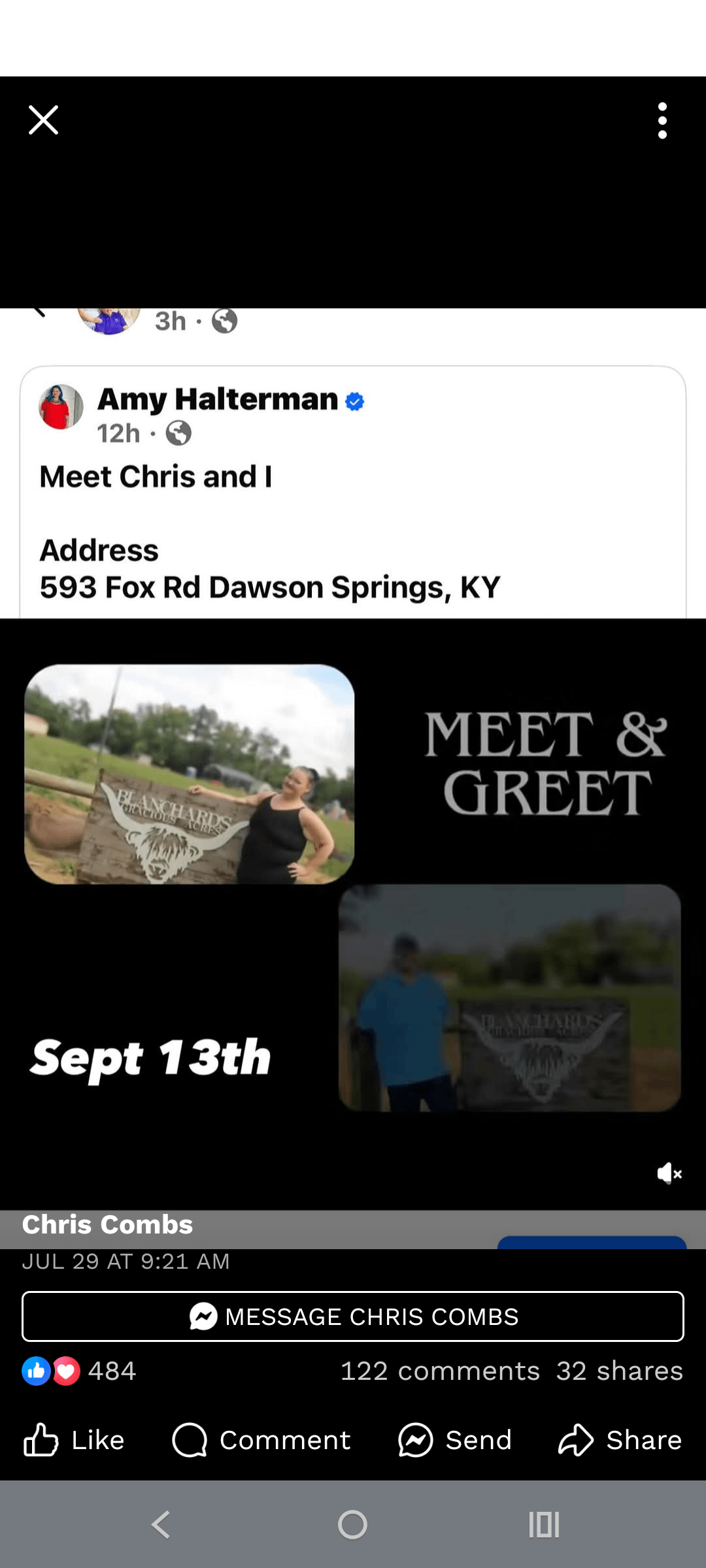
Task: Share this post
Action: point(620,1440)
